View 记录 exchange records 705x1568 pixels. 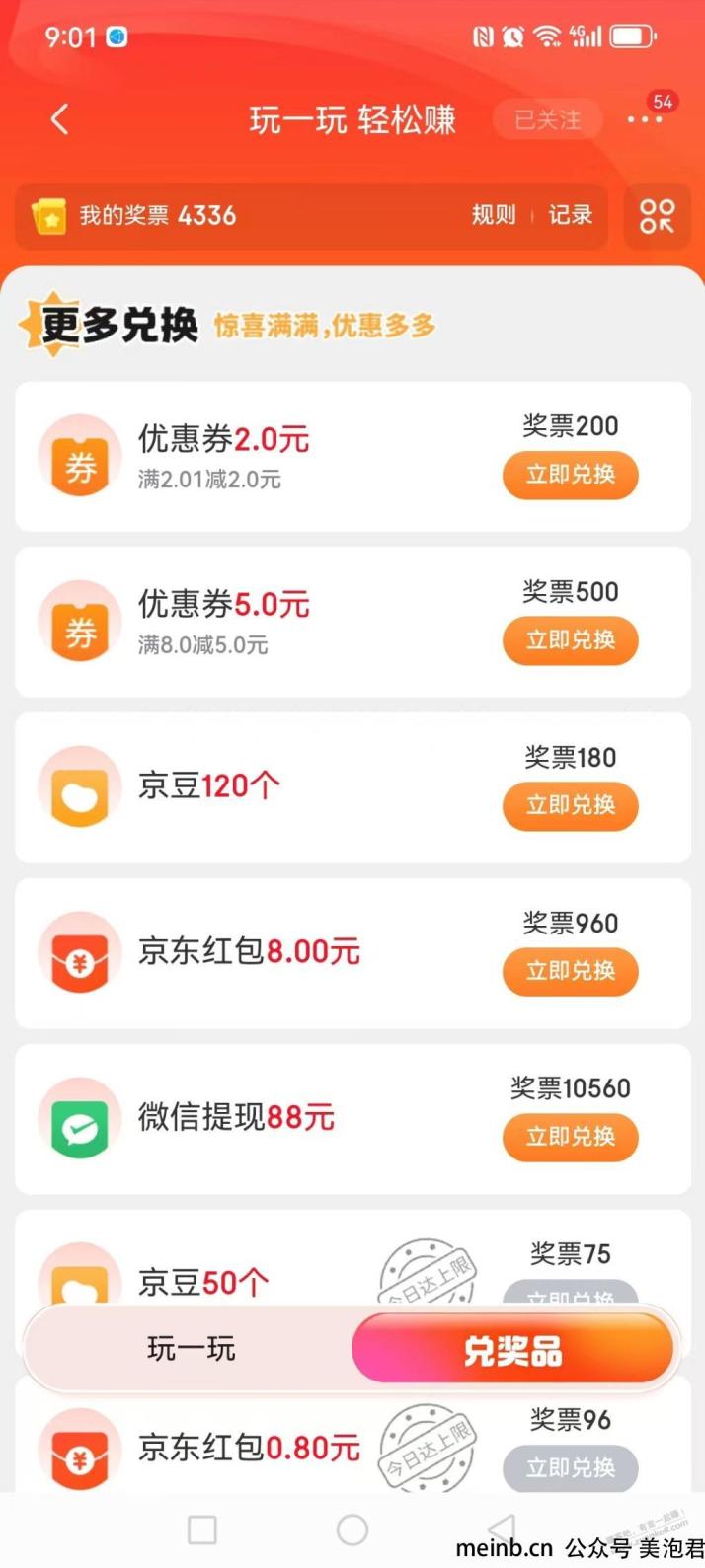[x=570, y=215]
